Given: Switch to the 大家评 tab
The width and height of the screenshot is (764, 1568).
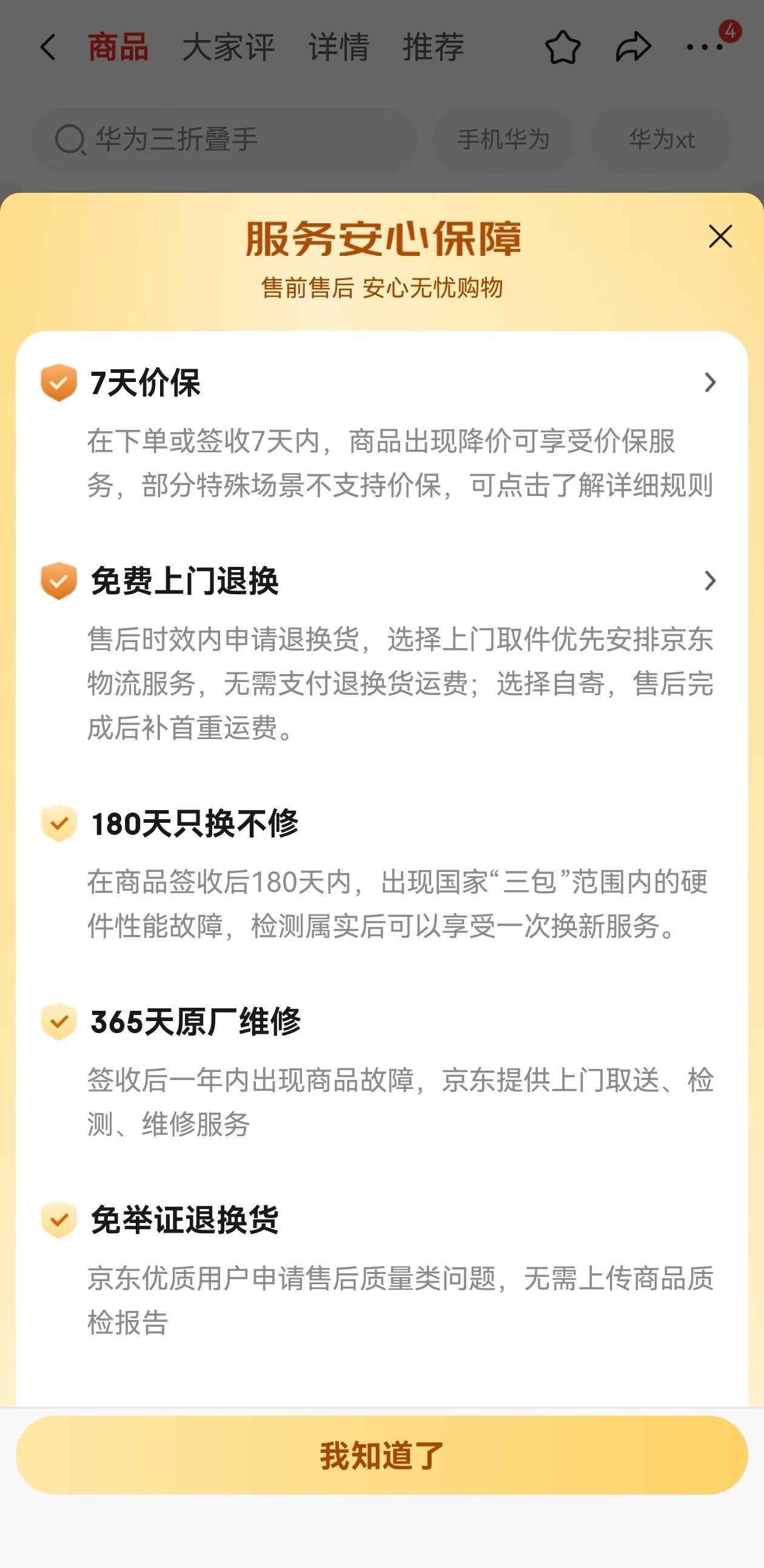Looking at the screenshot, I should coord(228,47).
